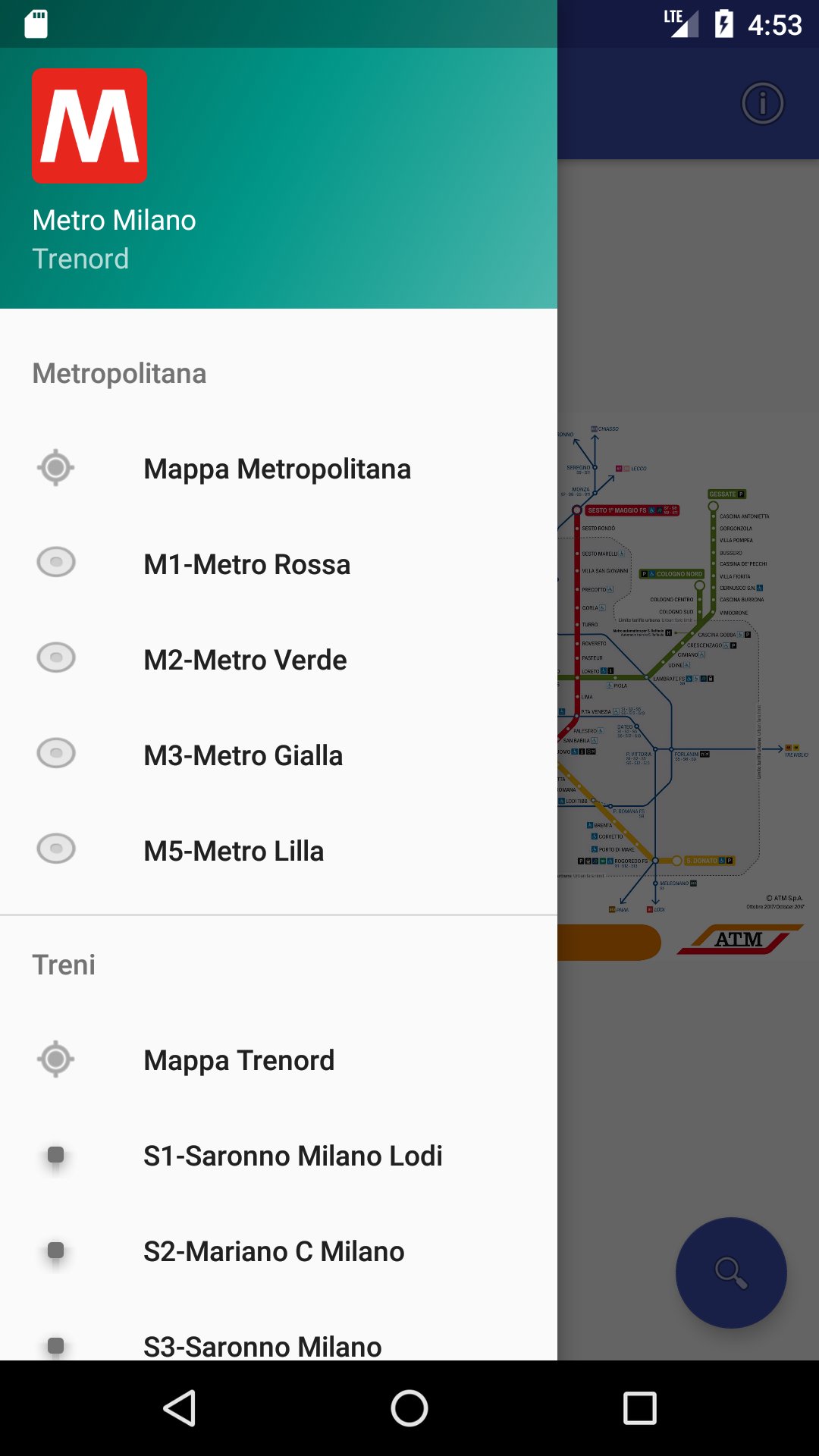Open Mappa Trenord from the menu

[x=240, y=1060]
